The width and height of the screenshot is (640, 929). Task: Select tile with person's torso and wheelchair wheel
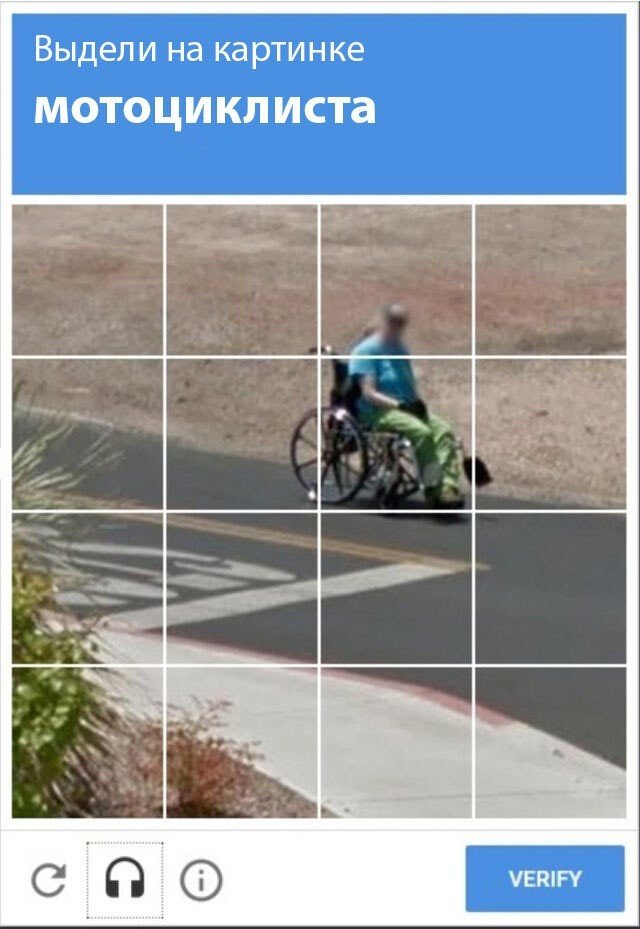click(x=396, y=434)
